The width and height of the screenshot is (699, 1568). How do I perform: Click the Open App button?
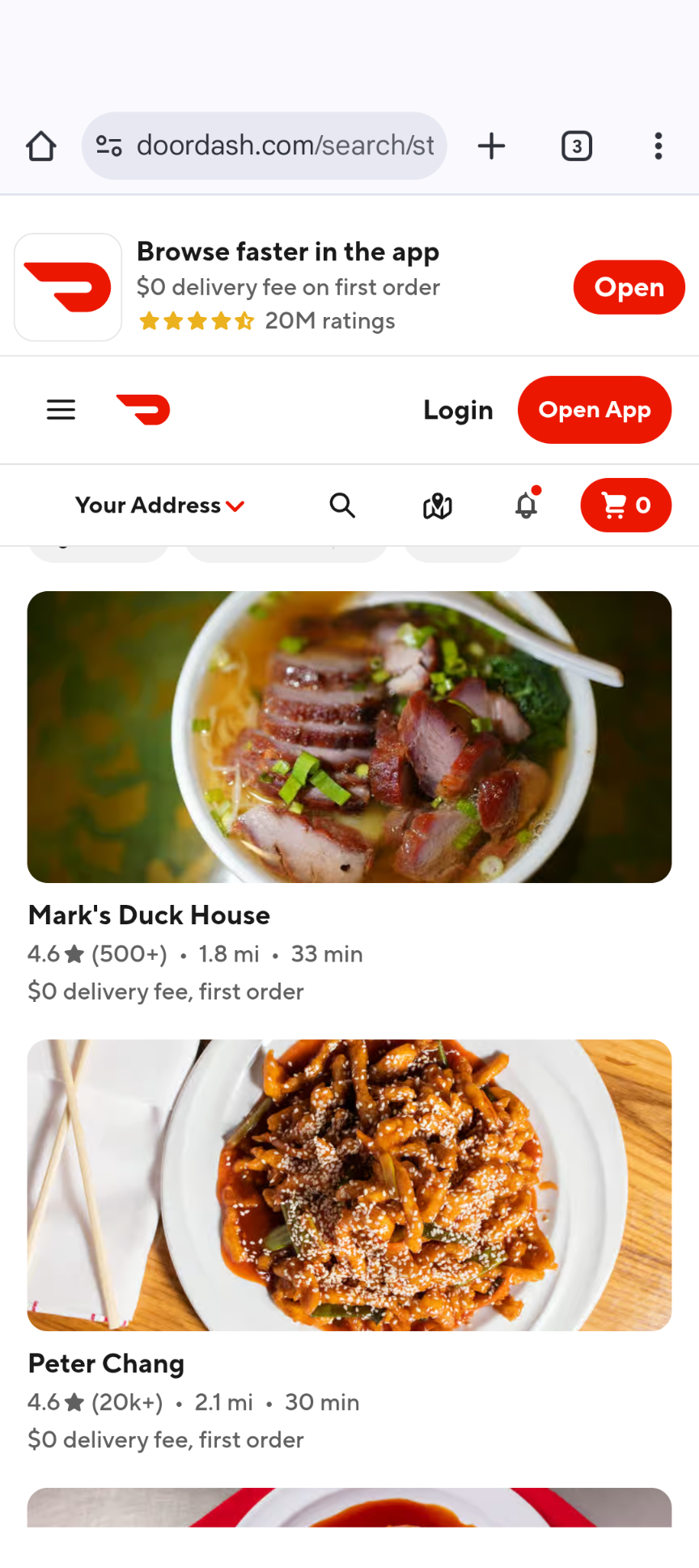click(x=594, y=409)
